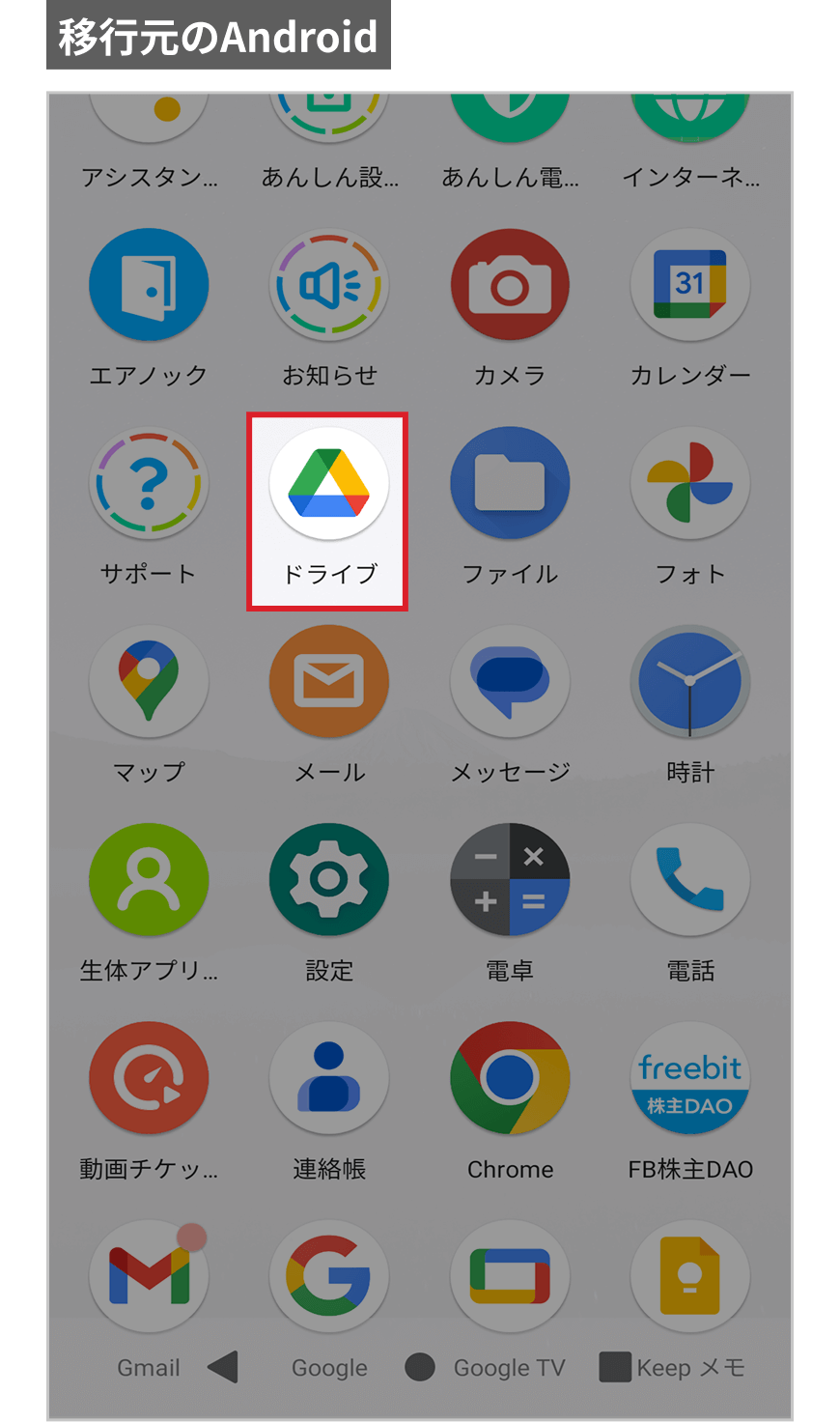Open the ドライブ (Google Drive) app

[x=328, y=485]
